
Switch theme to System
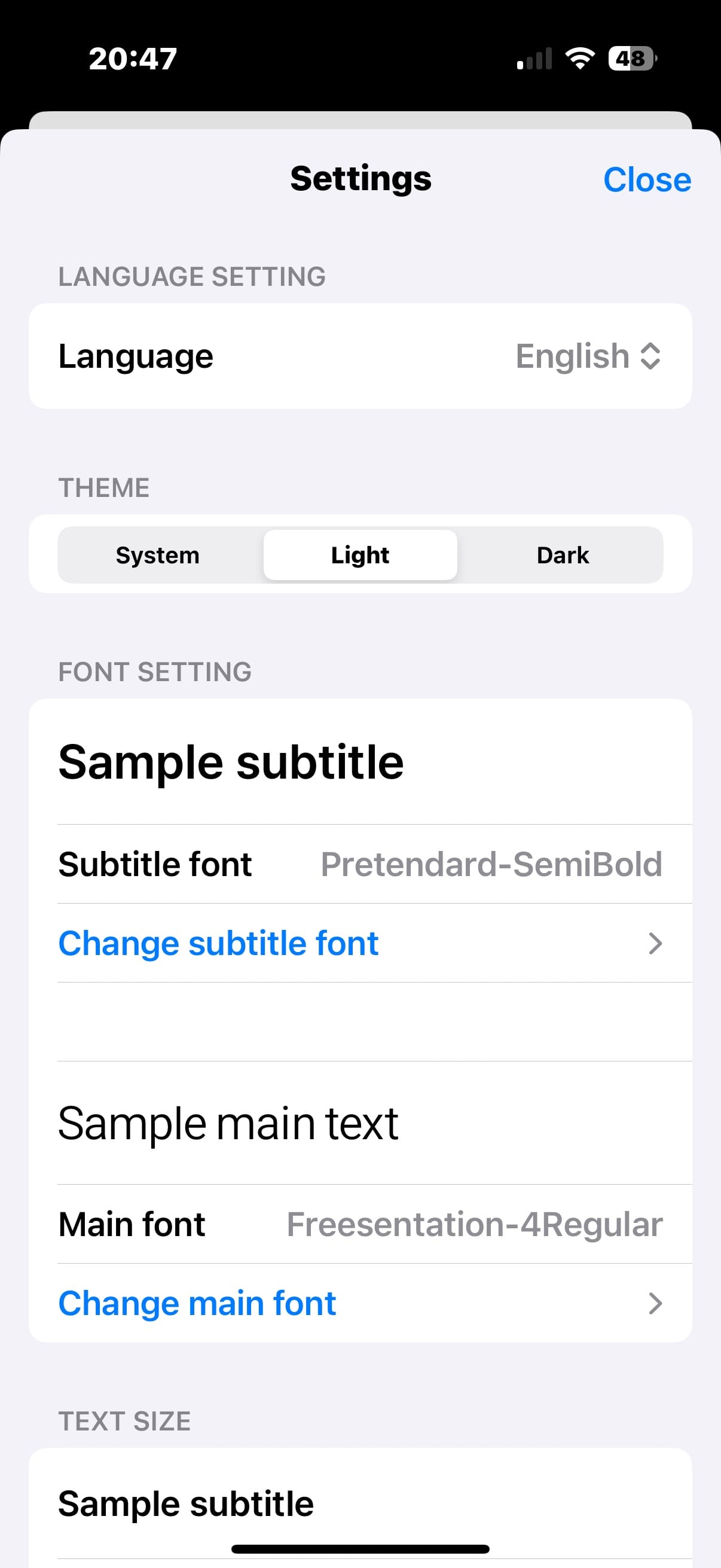(158, 555)
